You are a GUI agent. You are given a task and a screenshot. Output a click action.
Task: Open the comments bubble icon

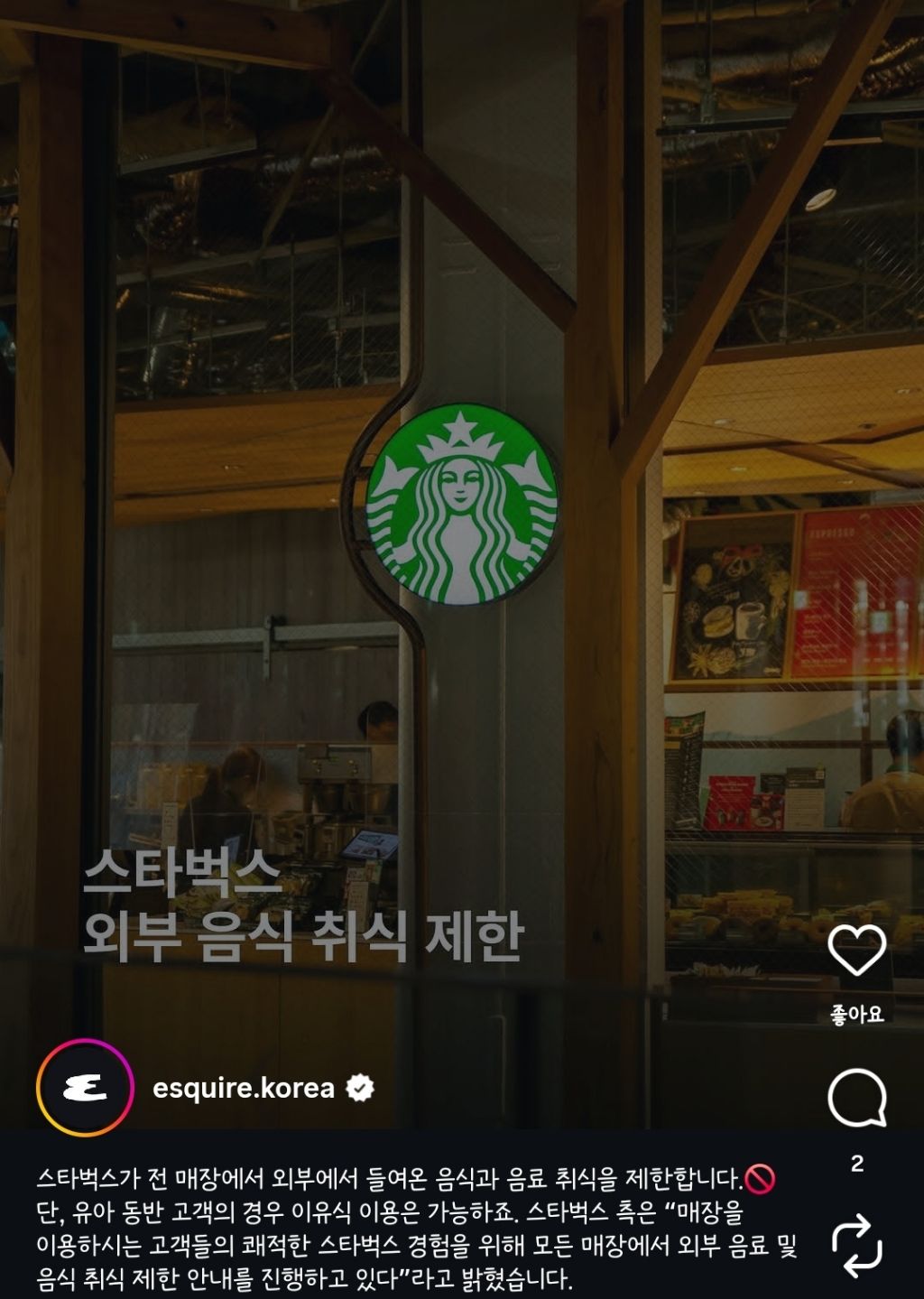[x=856, y=1099]
